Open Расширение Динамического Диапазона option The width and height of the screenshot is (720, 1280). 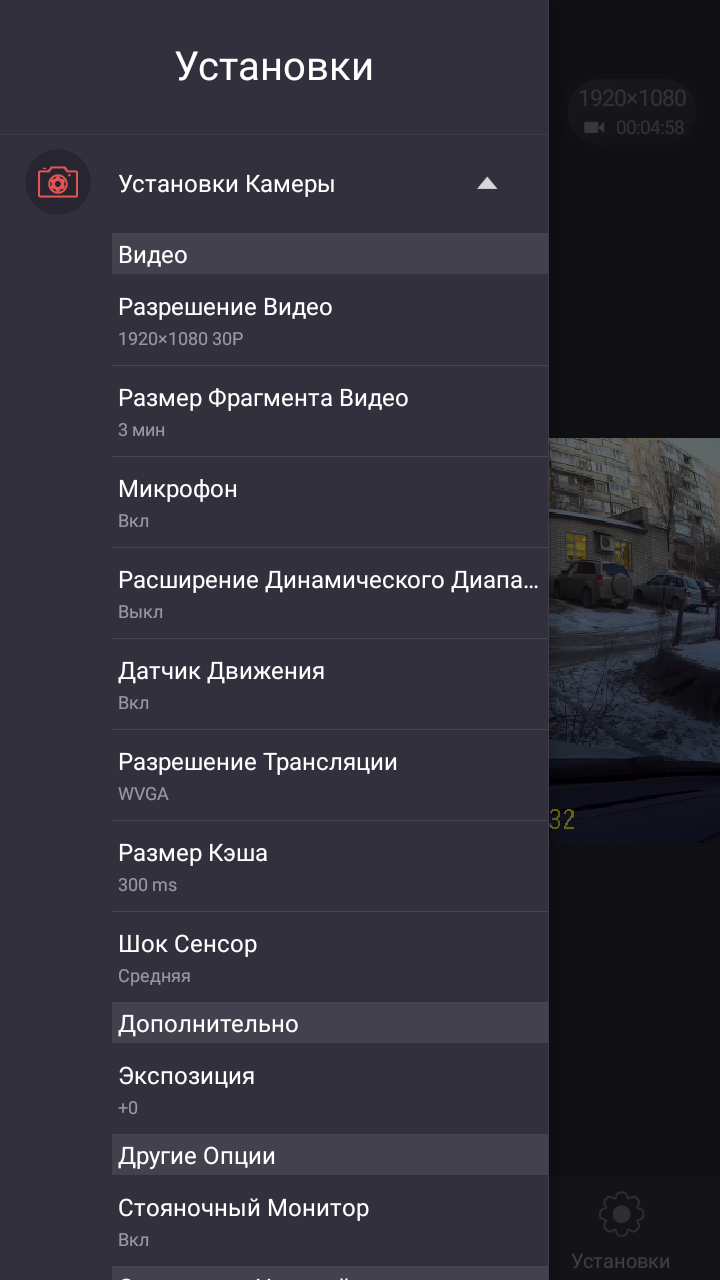point(330,593)
